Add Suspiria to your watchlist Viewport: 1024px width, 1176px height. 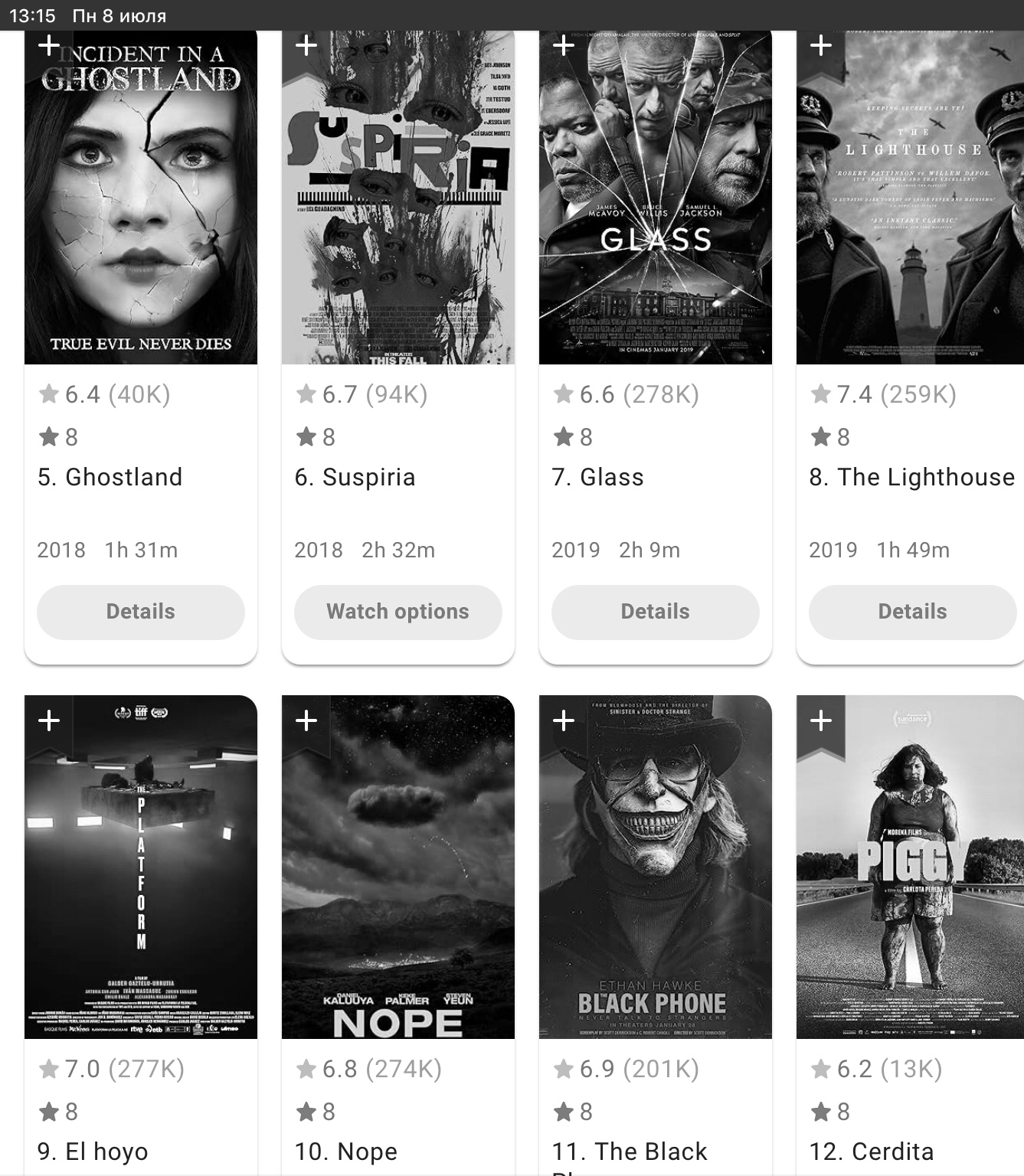(306, 46)
